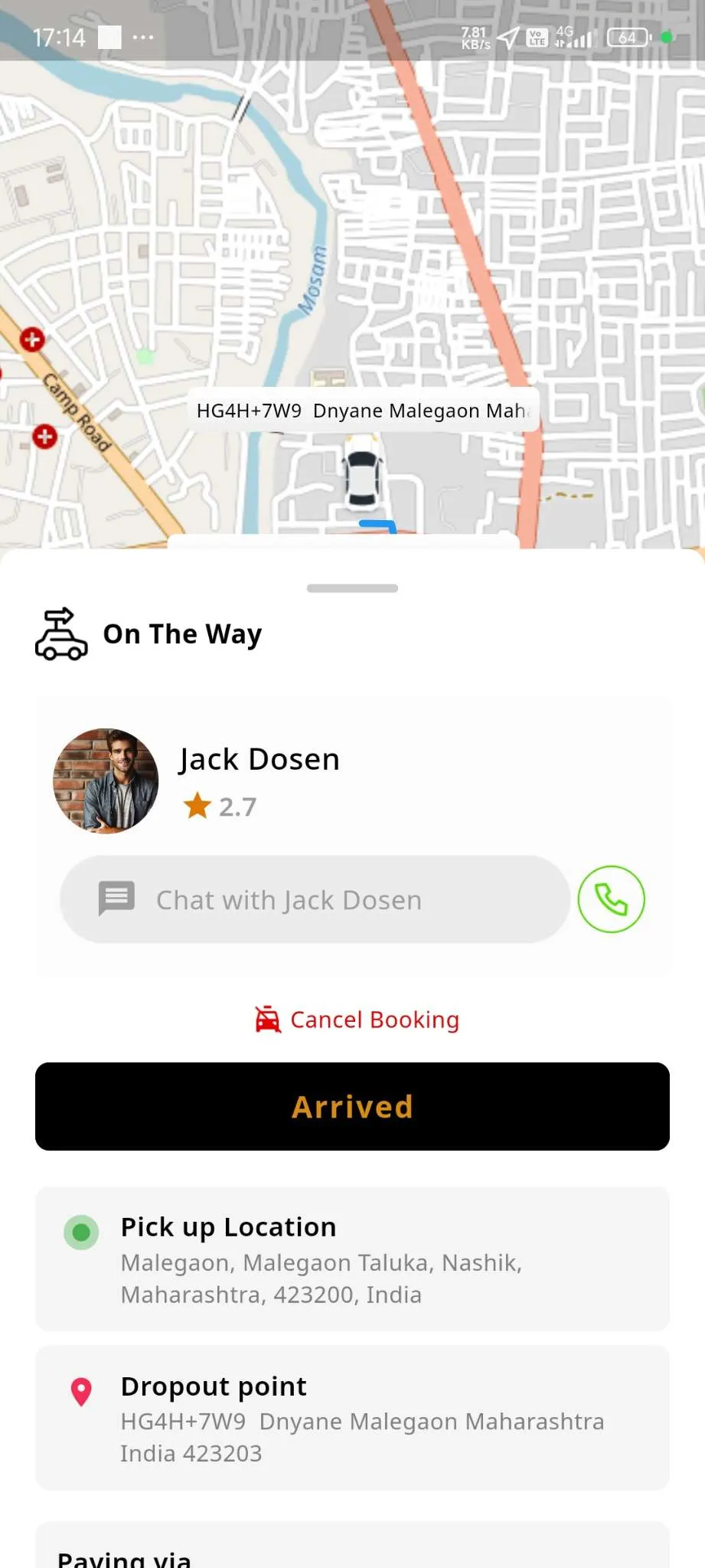This screenshot has height=1568, width=705.
Task: Expand the Paying via section
Action: point(352,1555)
